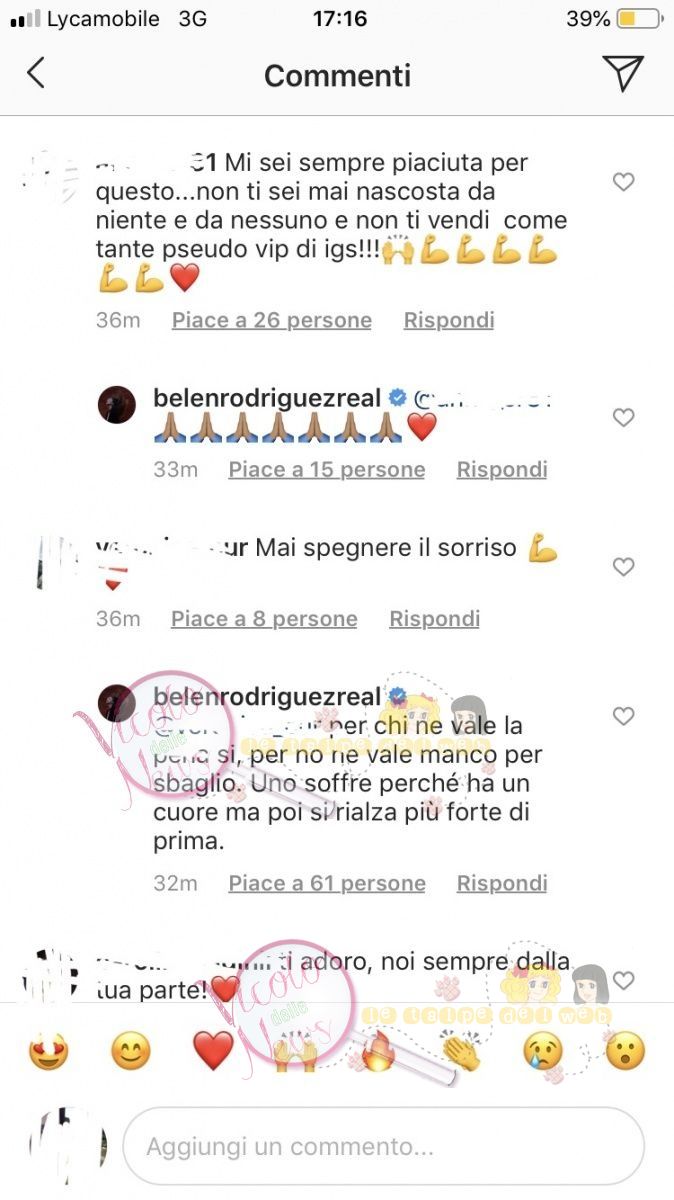Insert the red heart quick emoji
Viewport: 674px width, 1200px height.
point(212,1051)
